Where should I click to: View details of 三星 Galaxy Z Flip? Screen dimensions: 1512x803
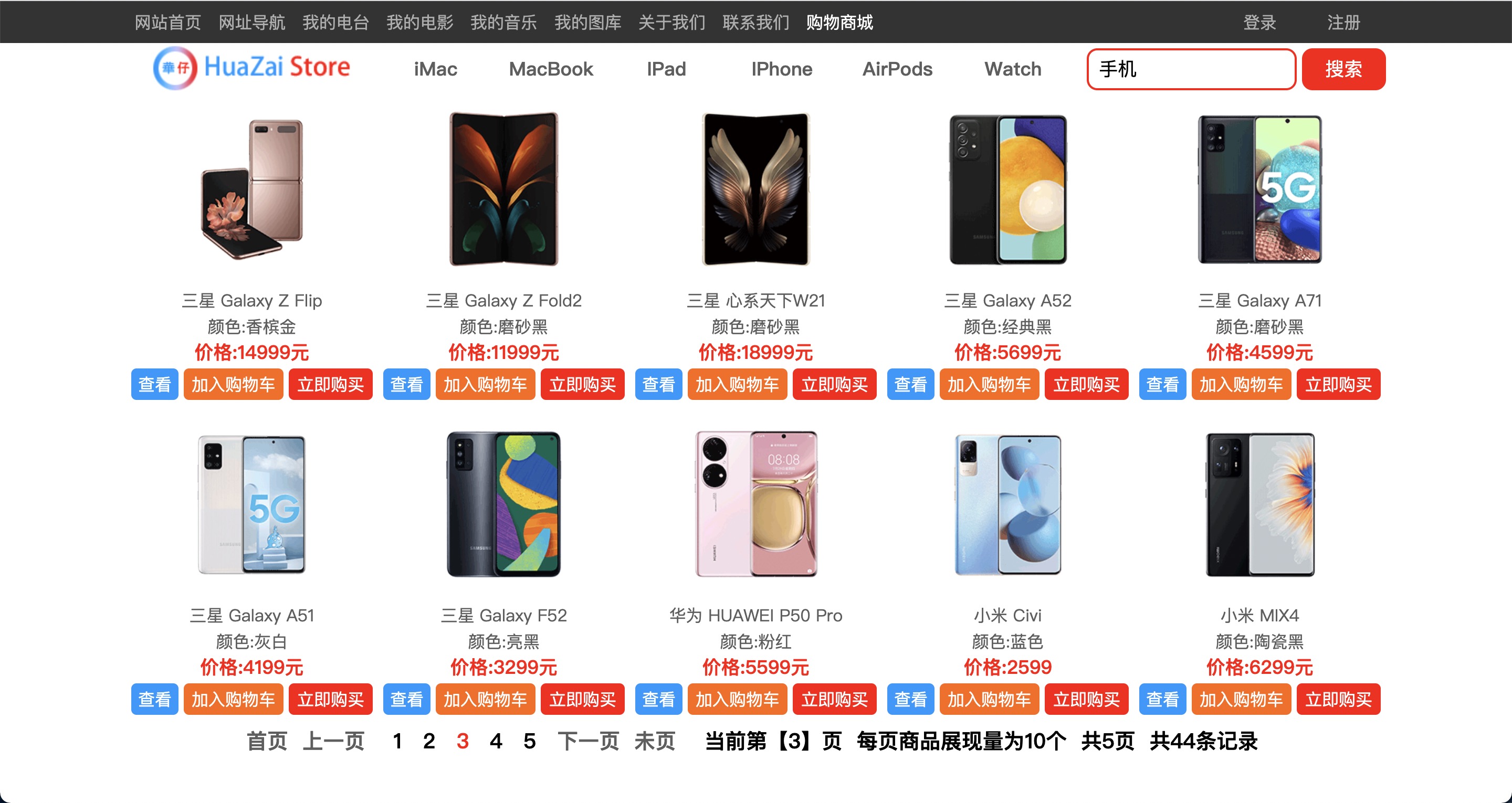154,385
